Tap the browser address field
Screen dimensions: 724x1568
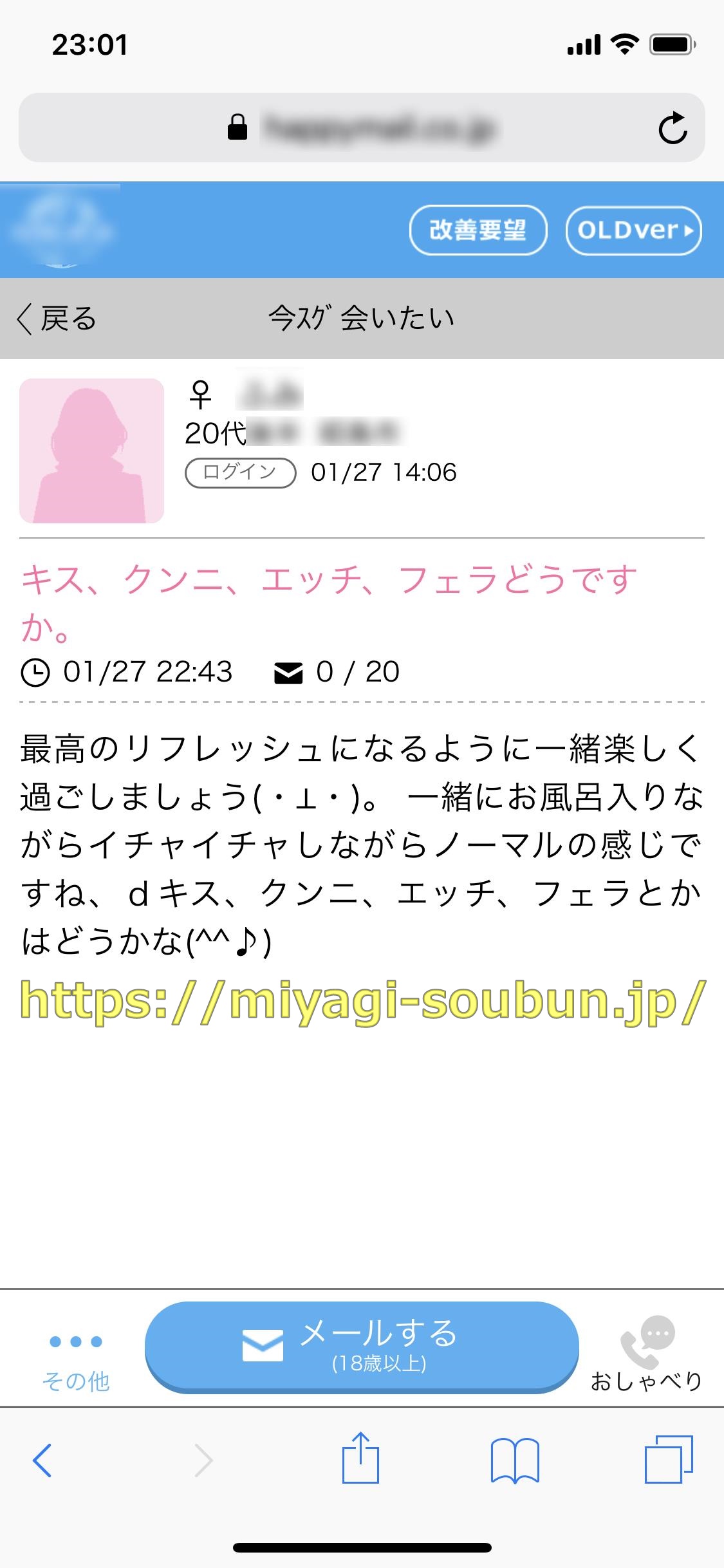(362, 127)
